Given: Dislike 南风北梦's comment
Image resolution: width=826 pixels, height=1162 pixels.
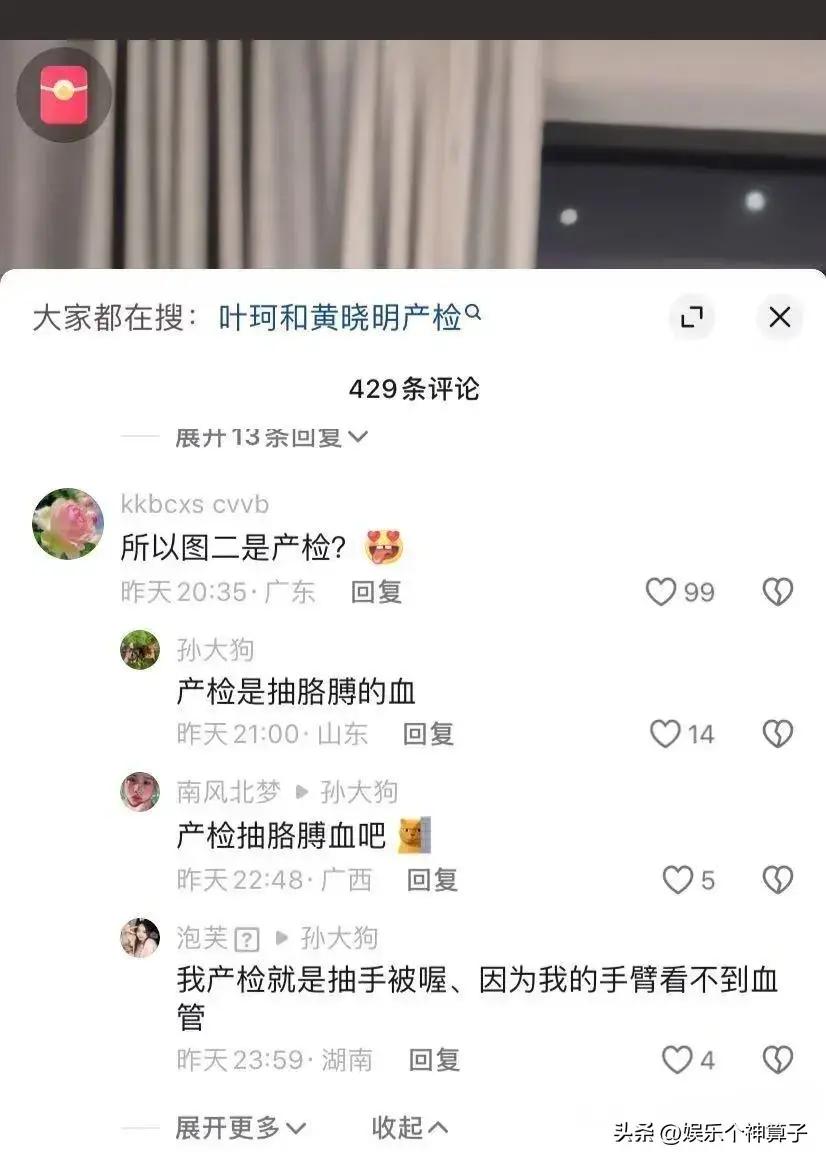Looking at the screenshot, I should [778, 880].
